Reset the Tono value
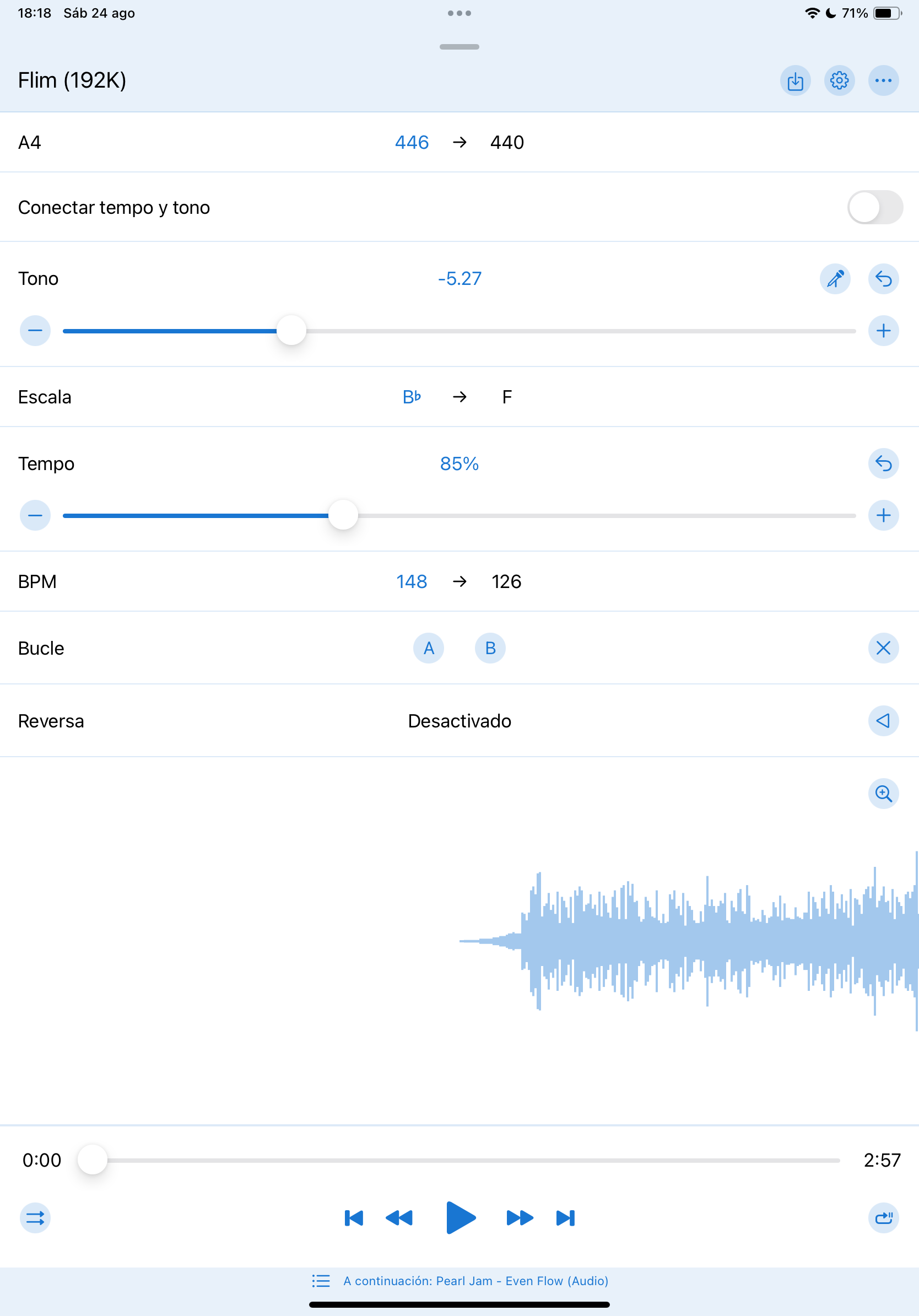Image resolution: width=919 pixels, height=1316 pixels. tap(883, 279)
